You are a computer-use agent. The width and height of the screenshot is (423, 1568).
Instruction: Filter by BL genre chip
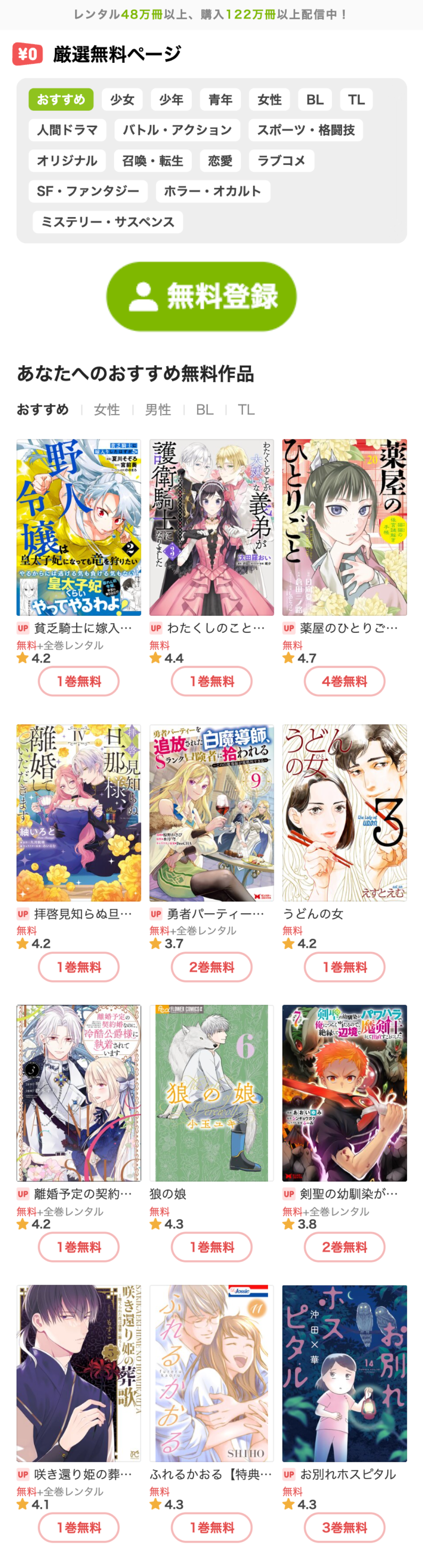pyautogui.click(x=315, y=99)
